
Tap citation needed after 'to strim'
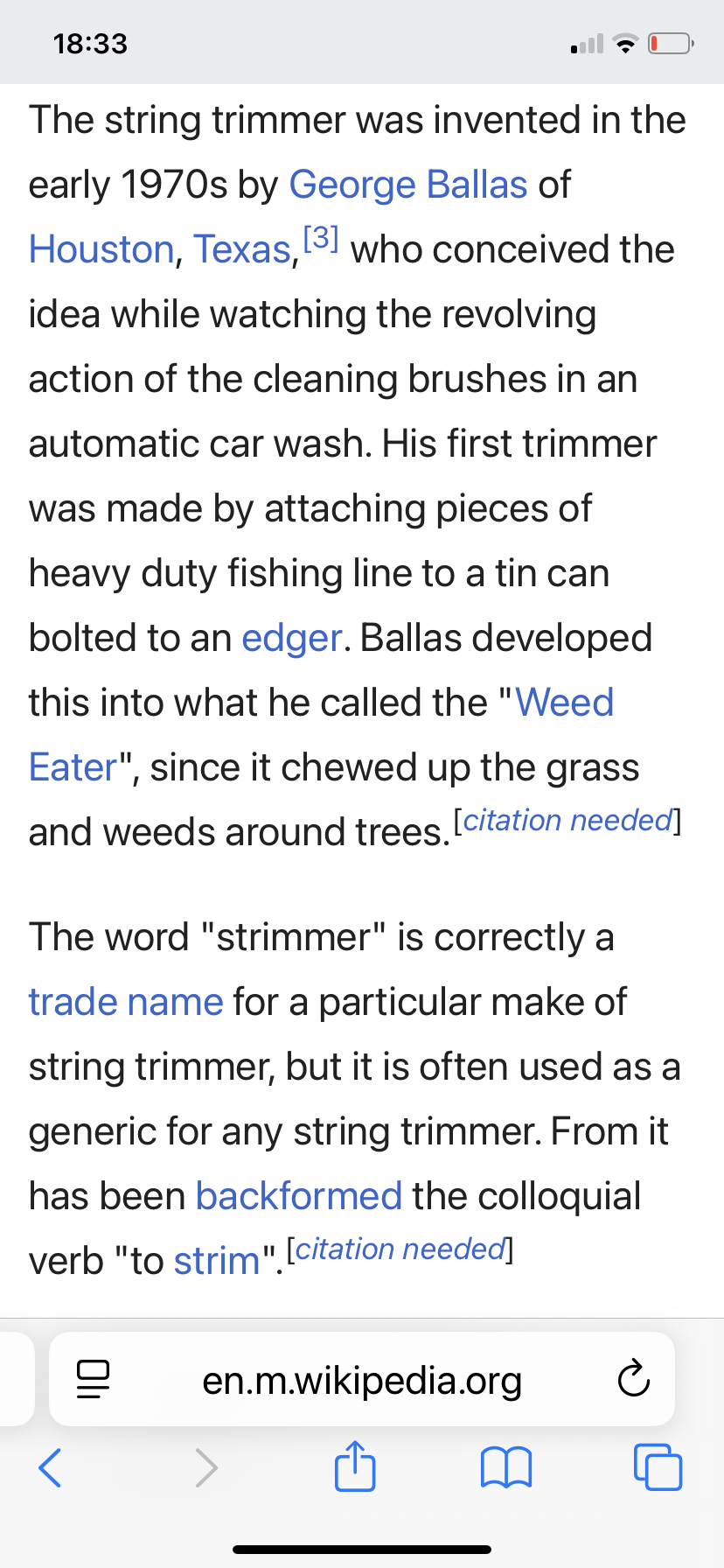(400, 1249)
